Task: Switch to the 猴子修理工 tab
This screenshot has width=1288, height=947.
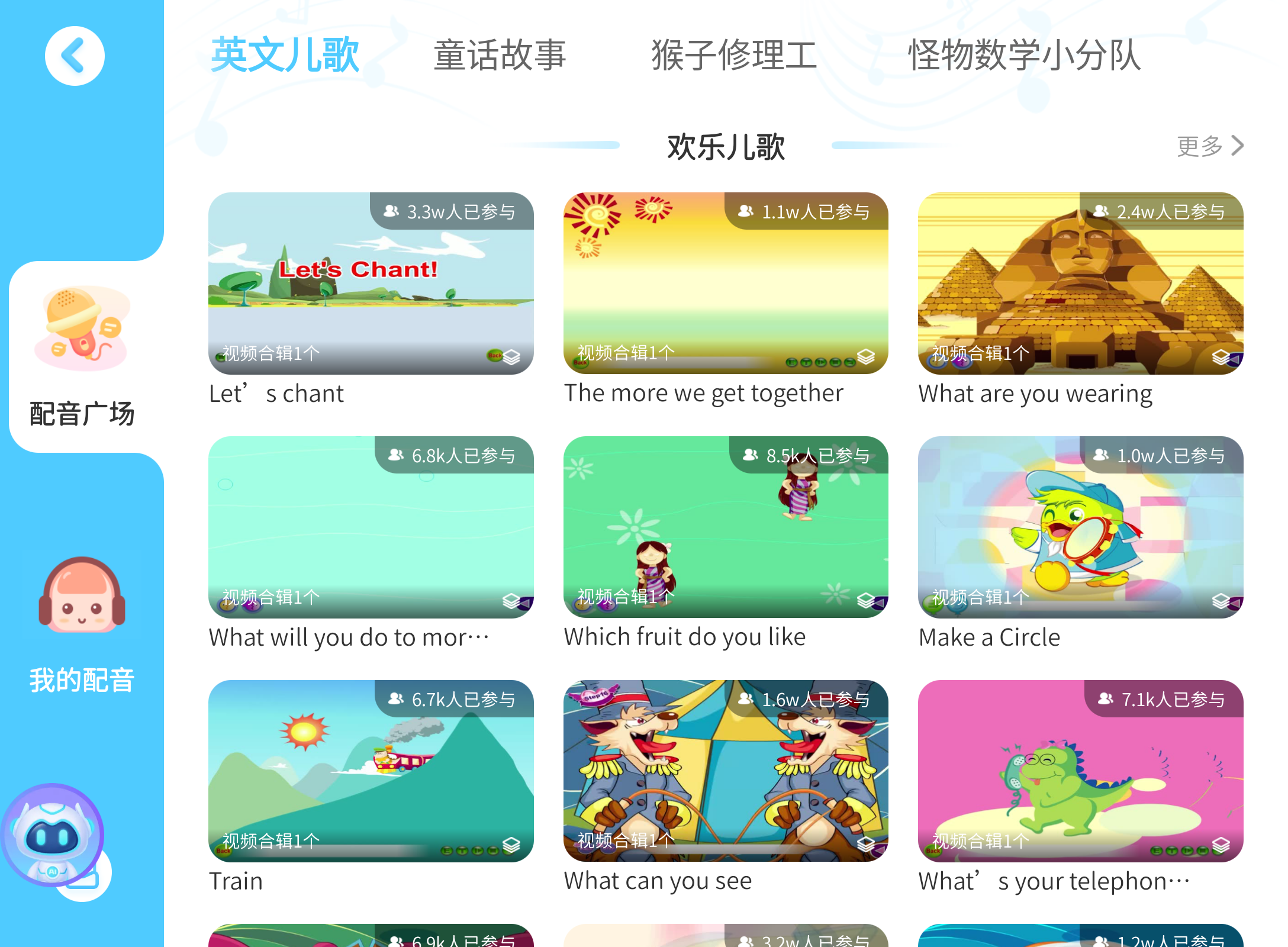Action: pyautogui.click(x=733, y=55)
